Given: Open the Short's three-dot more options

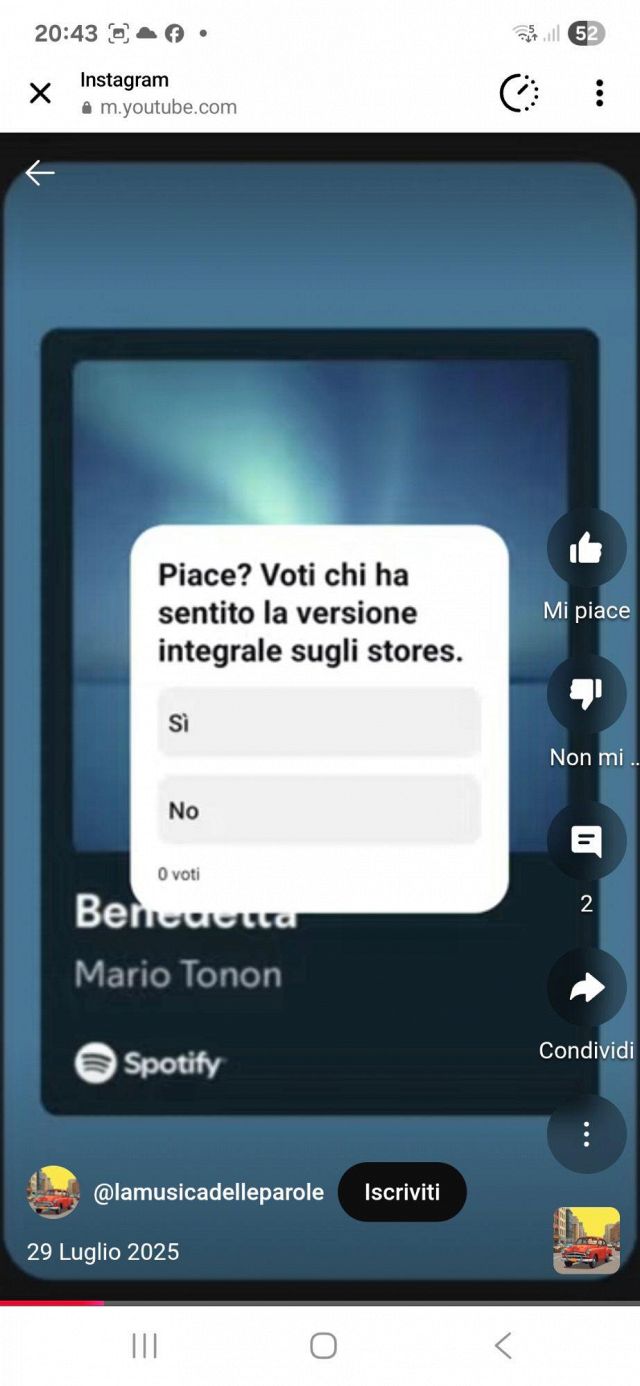Looking at the screenshot, I should tap(586, 1134).
